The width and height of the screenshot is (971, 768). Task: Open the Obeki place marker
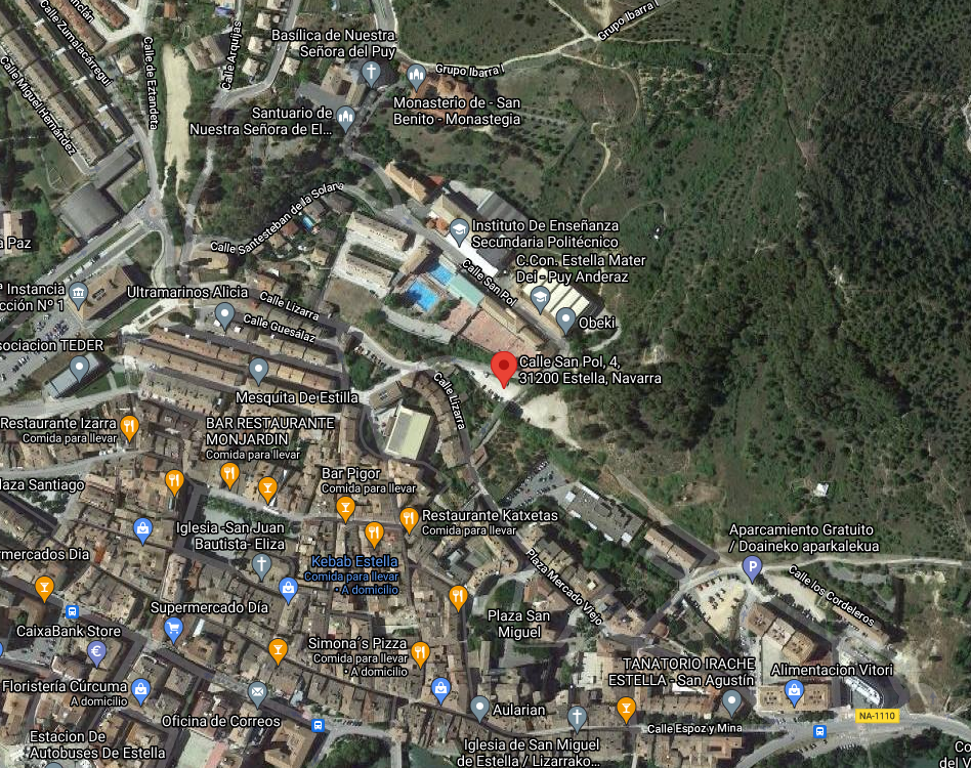click(x=566, y=320)
